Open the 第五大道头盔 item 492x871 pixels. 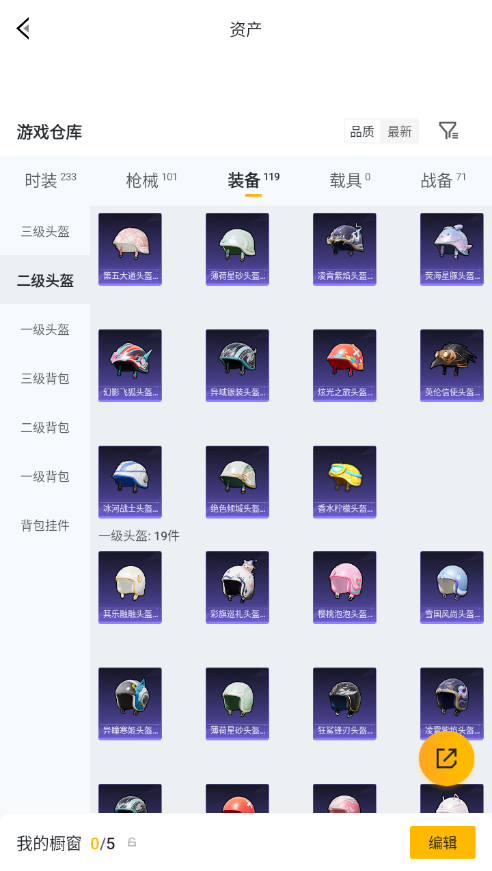[x=130, y=249]
